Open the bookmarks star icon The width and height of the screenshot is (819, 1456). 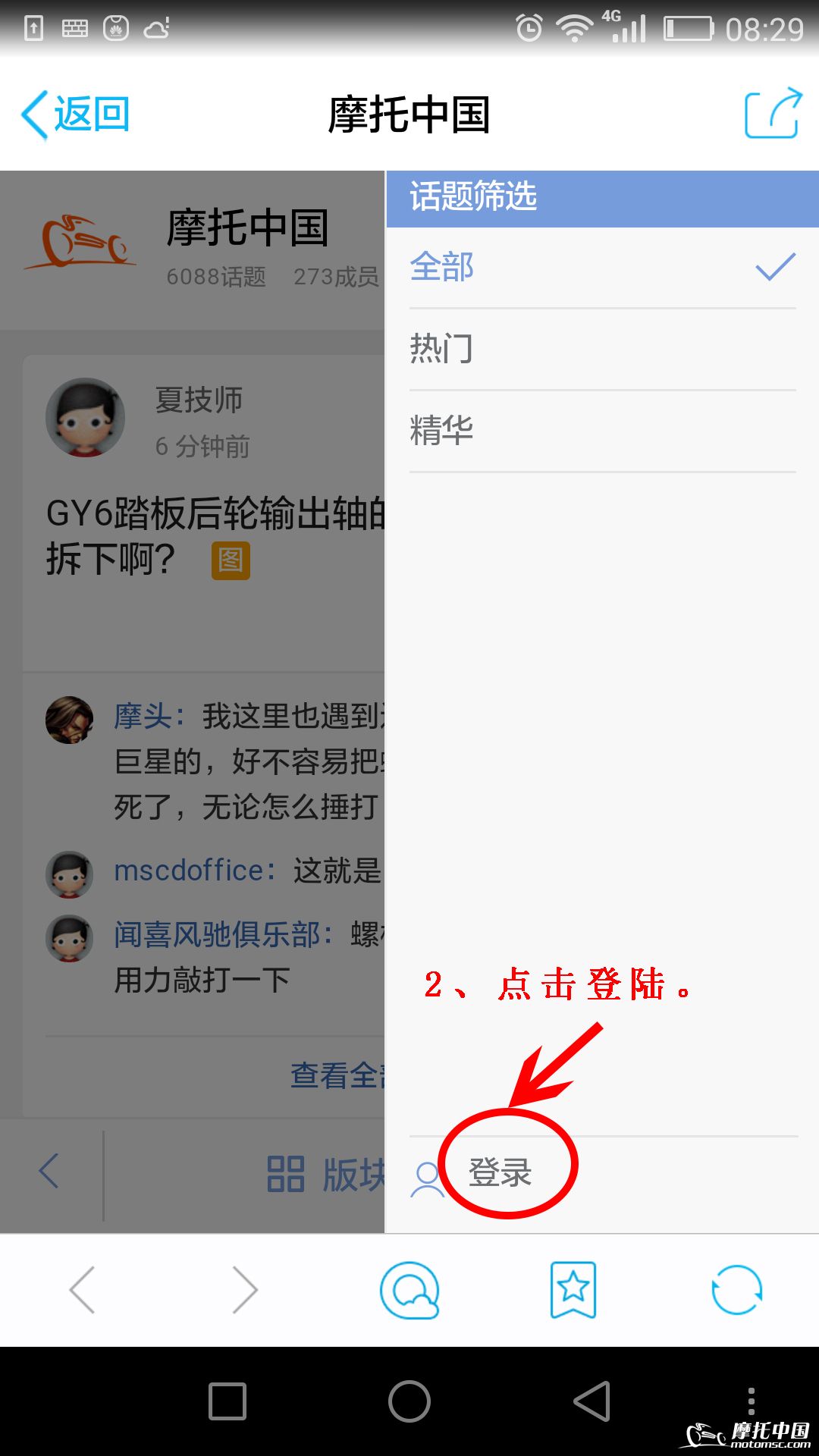pyautogui.click(x=573, y=1289)
